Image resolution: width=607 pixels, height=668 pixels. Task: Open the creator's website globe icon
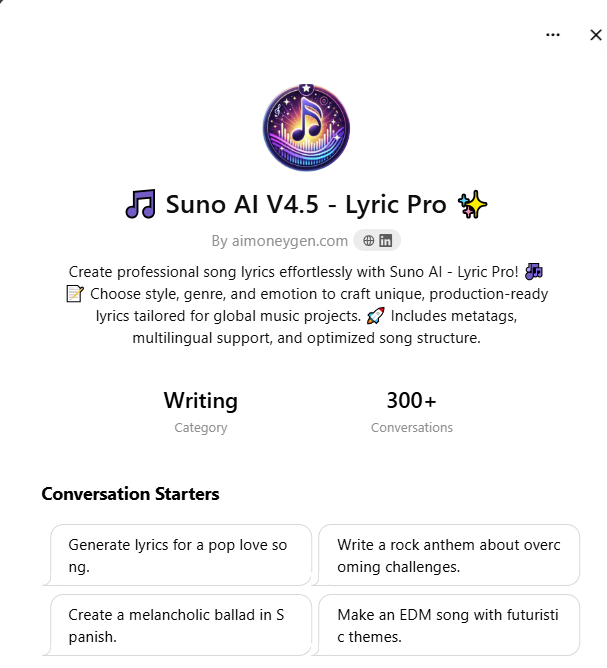coord(369,241)
